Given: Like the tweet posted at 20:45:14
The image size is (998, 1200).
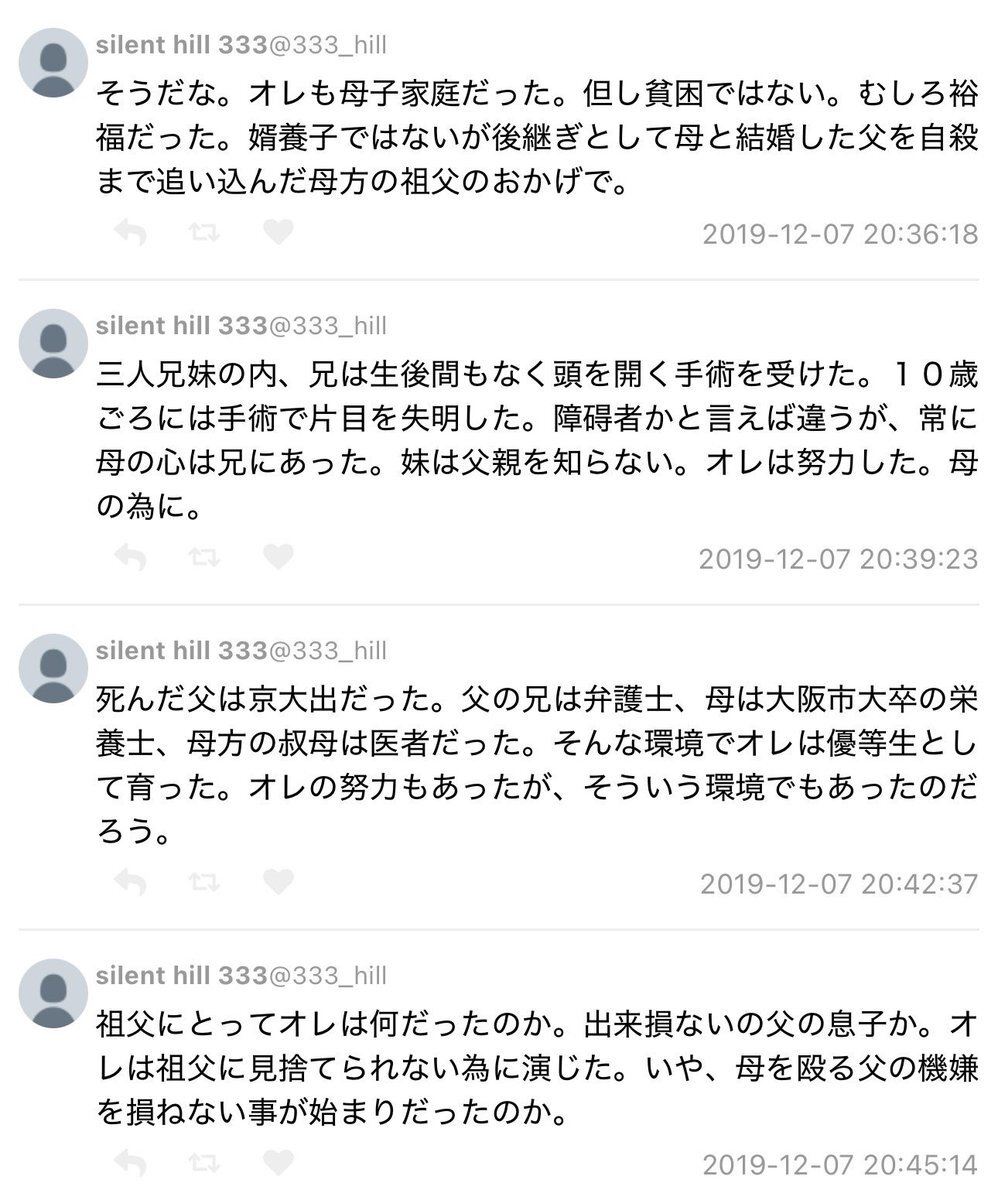Looking at the screenshot, I should pos(278,1161).
